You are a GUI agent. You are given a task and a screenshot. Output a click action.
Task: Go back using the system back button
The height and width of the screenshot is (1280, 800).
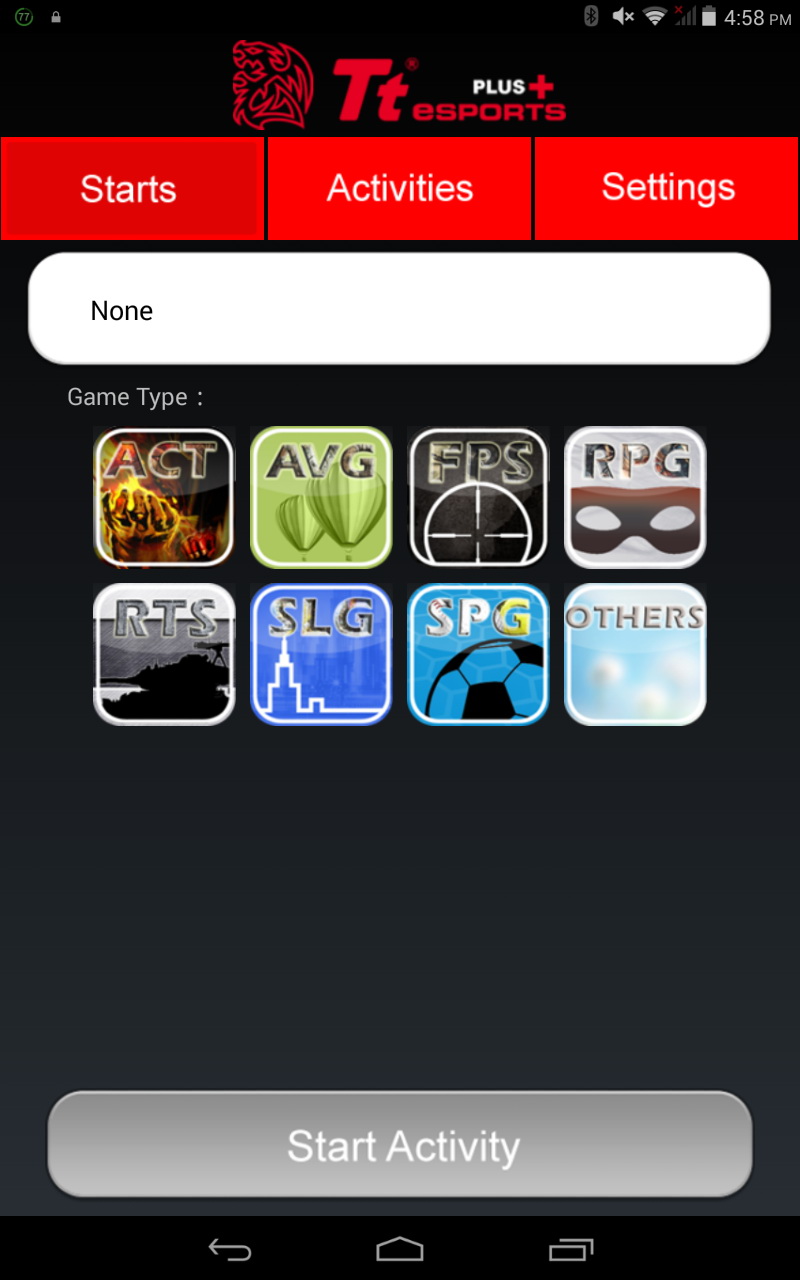229,1249
